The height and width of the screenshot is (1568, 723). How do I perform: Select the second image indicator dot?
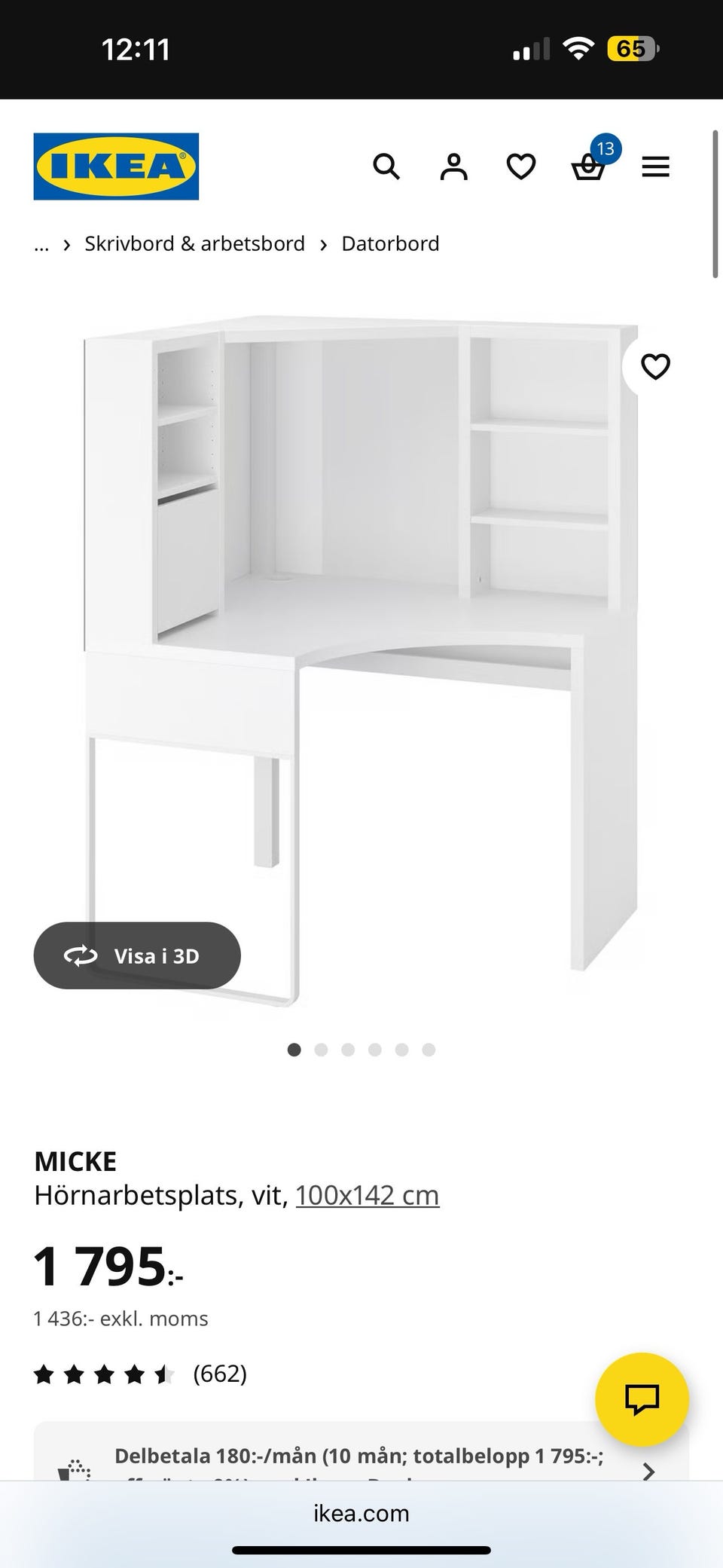321,1050
